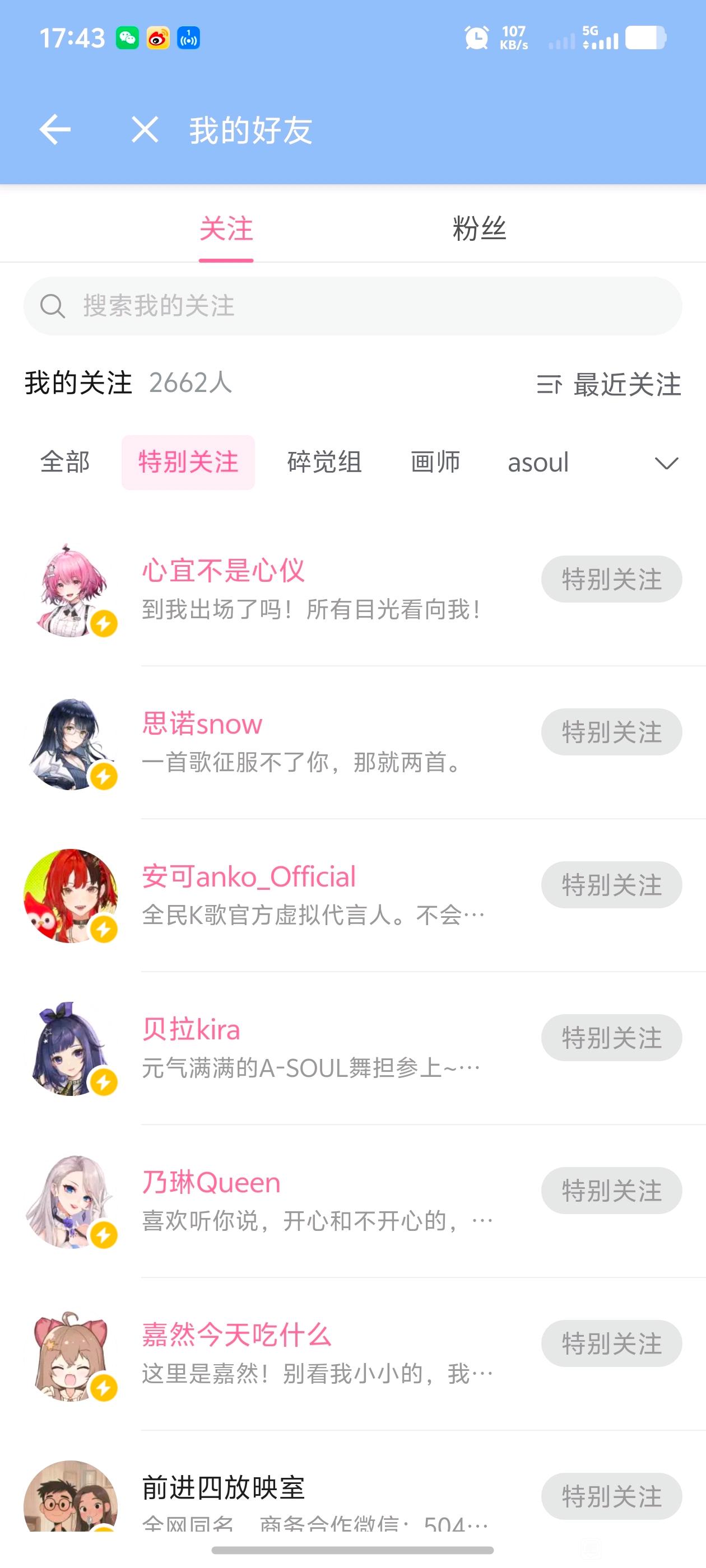Open 心宜不是心仪's profile

click(223, 571)
